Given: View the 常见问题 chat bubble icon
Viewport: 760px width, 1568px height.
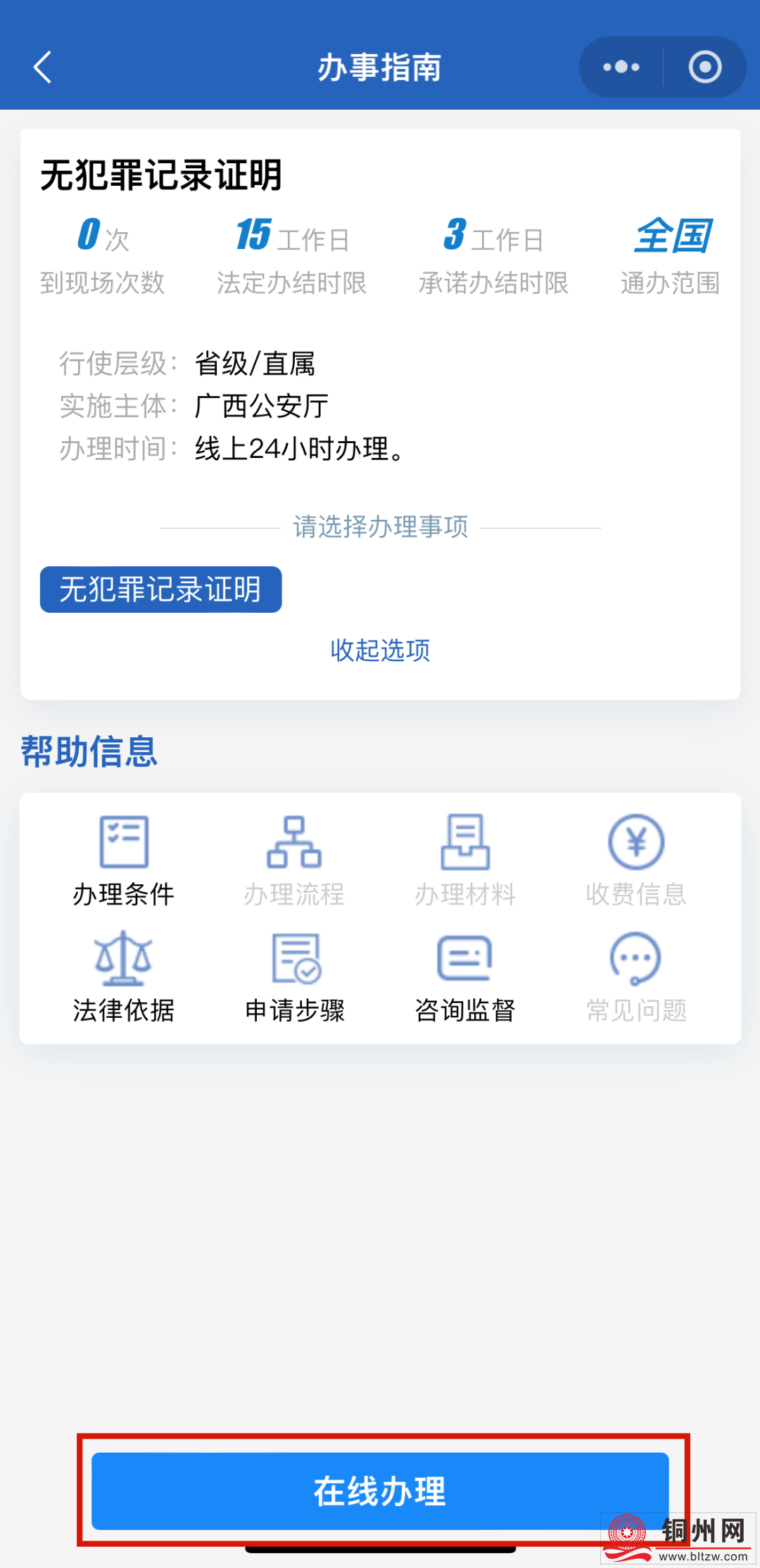Looking at the screenshot, I should point(633,960).
